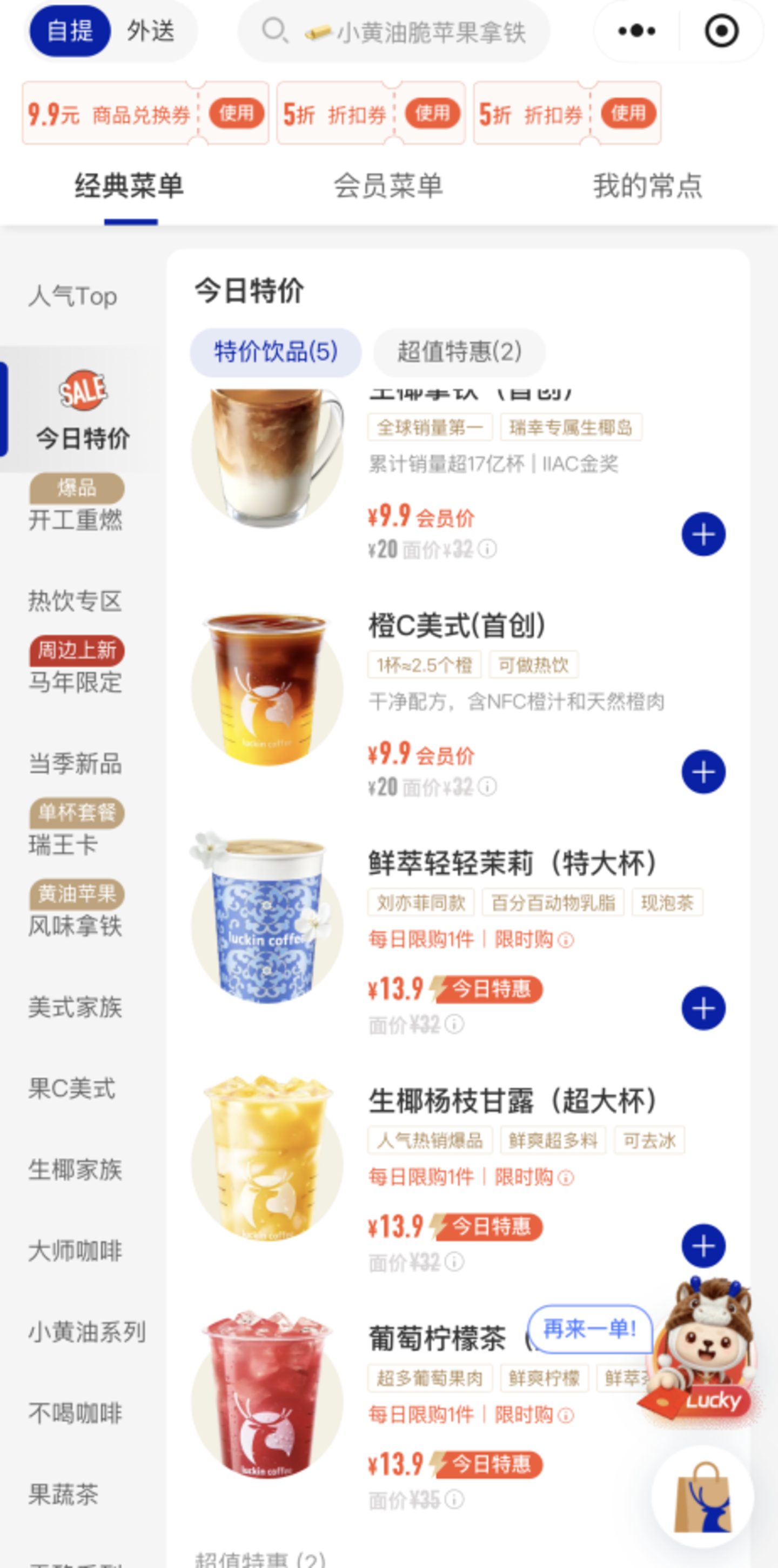Use the 9.9元 商品兑换券 coupon

point(237,113)
